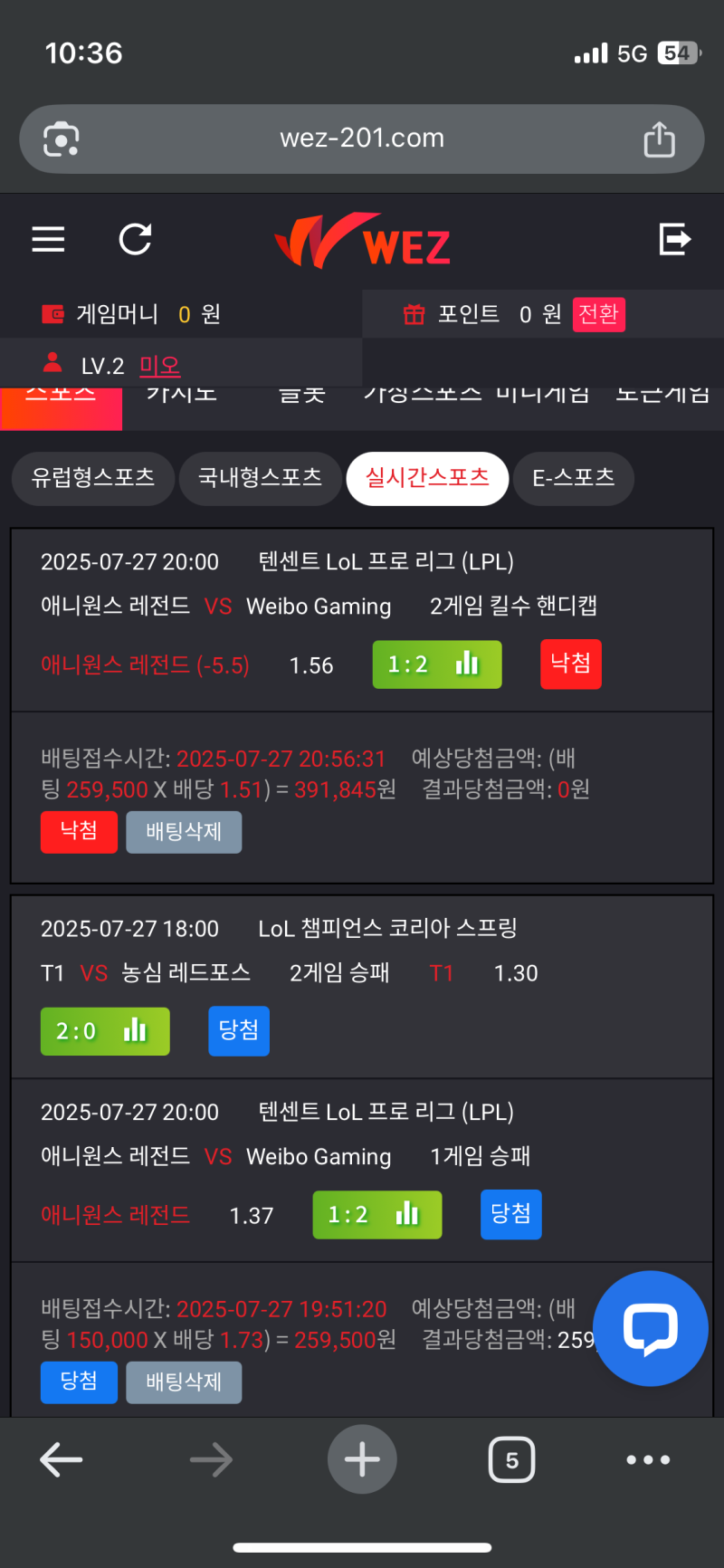
Task: Tap the 전환 point conversion button
Action: pos(598,314)
